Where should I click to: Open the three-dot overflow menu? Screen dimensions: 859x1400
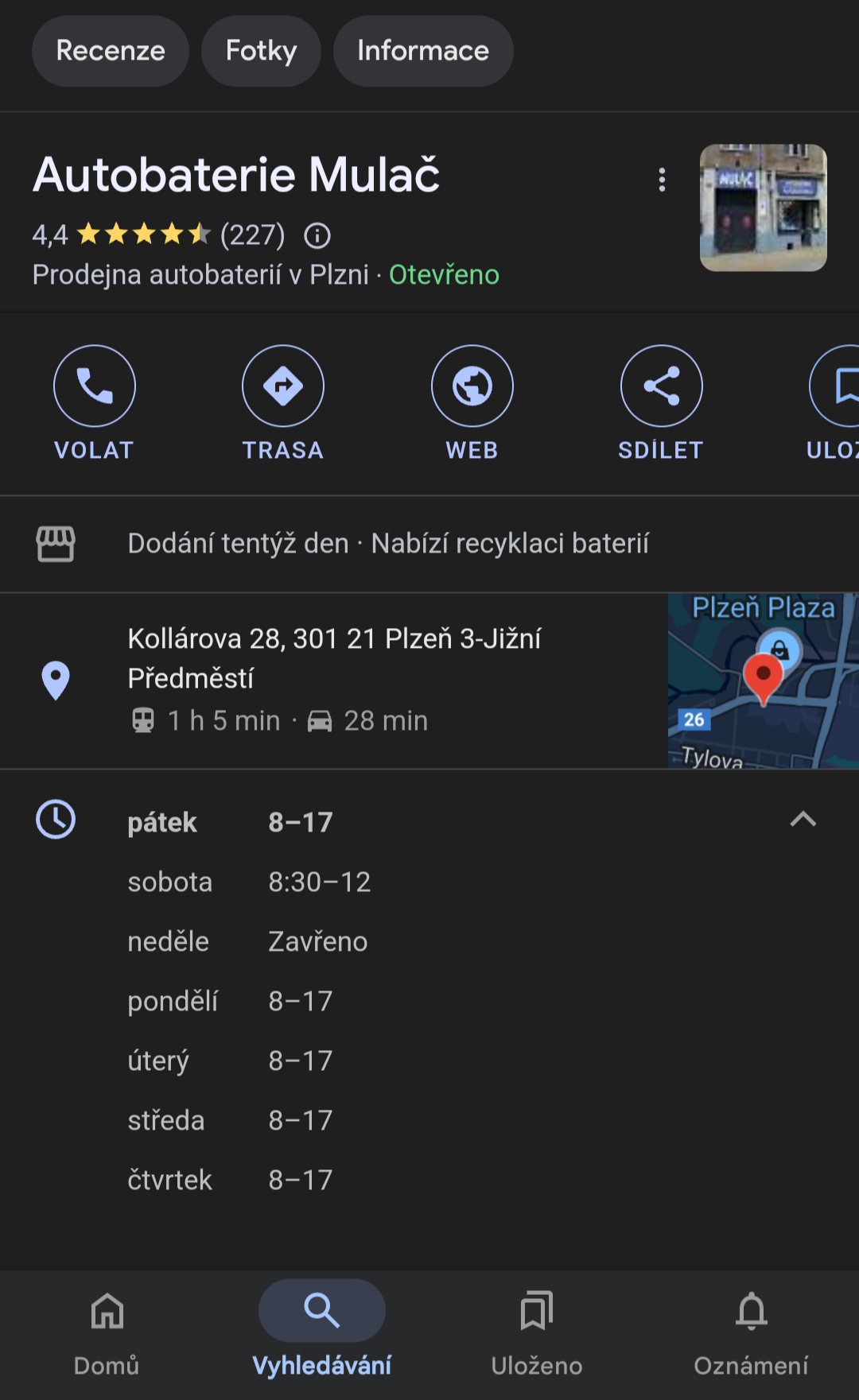pos(662,180)
